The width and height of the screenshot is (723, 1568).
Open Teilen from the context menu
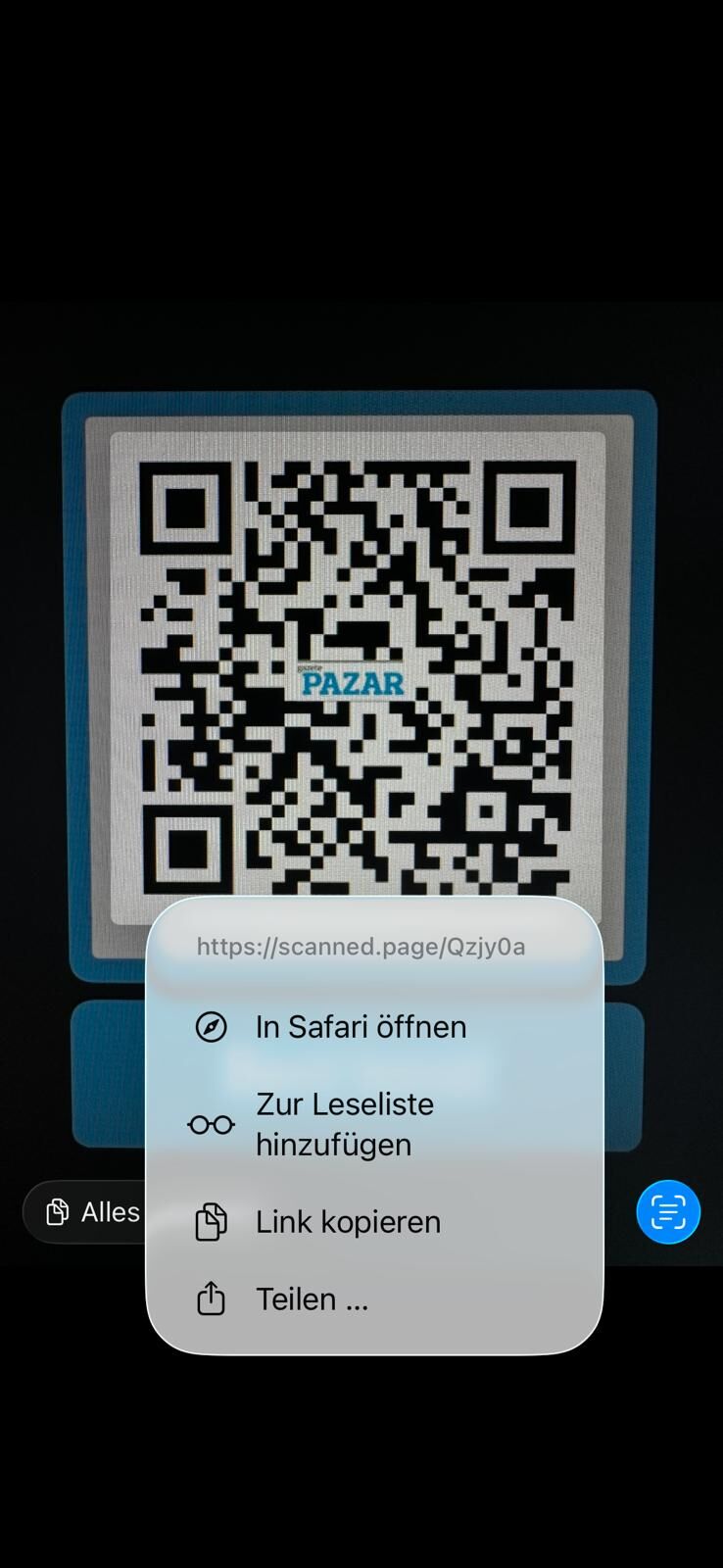pos(312,1298)
